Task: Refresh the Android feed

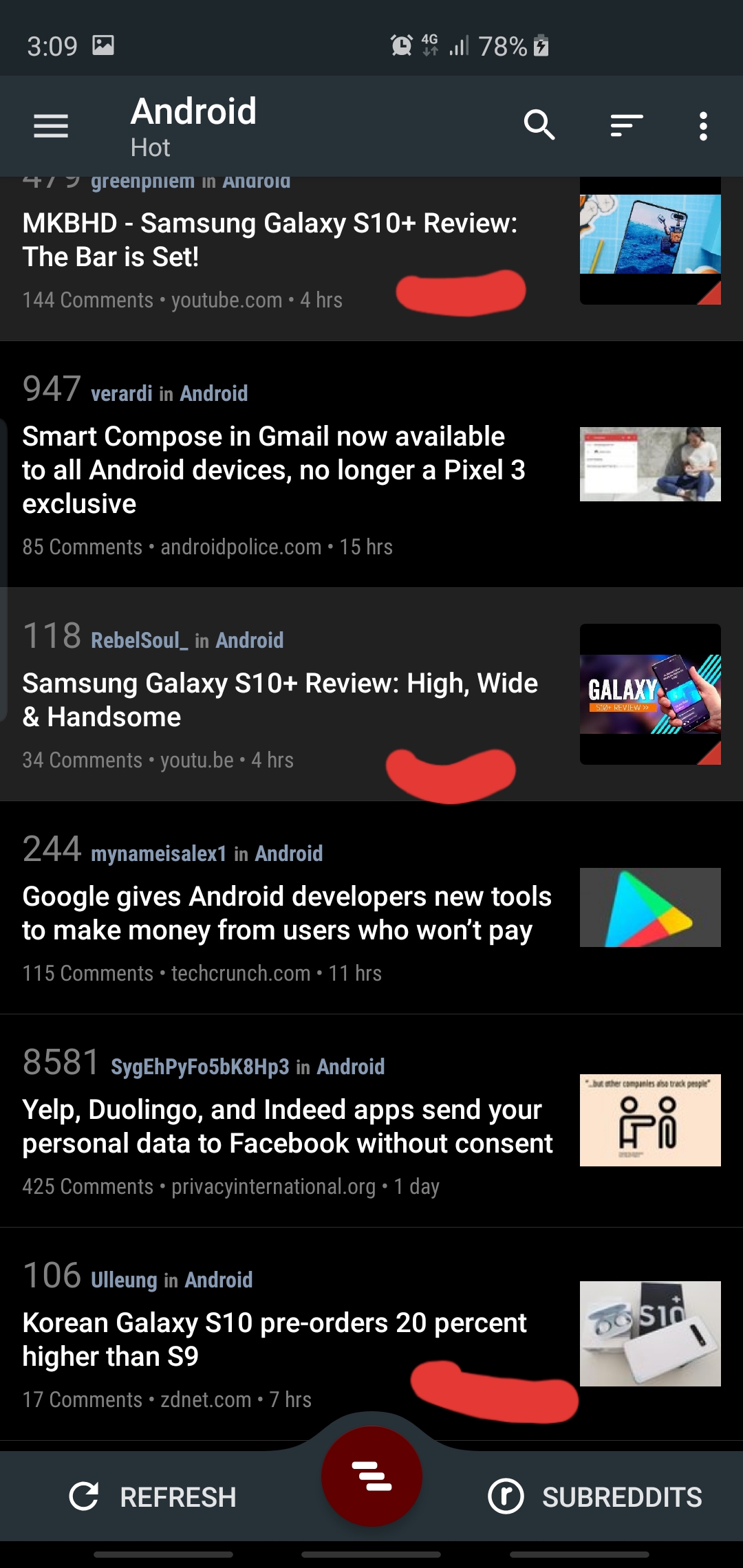Action: pos(153,1496)
